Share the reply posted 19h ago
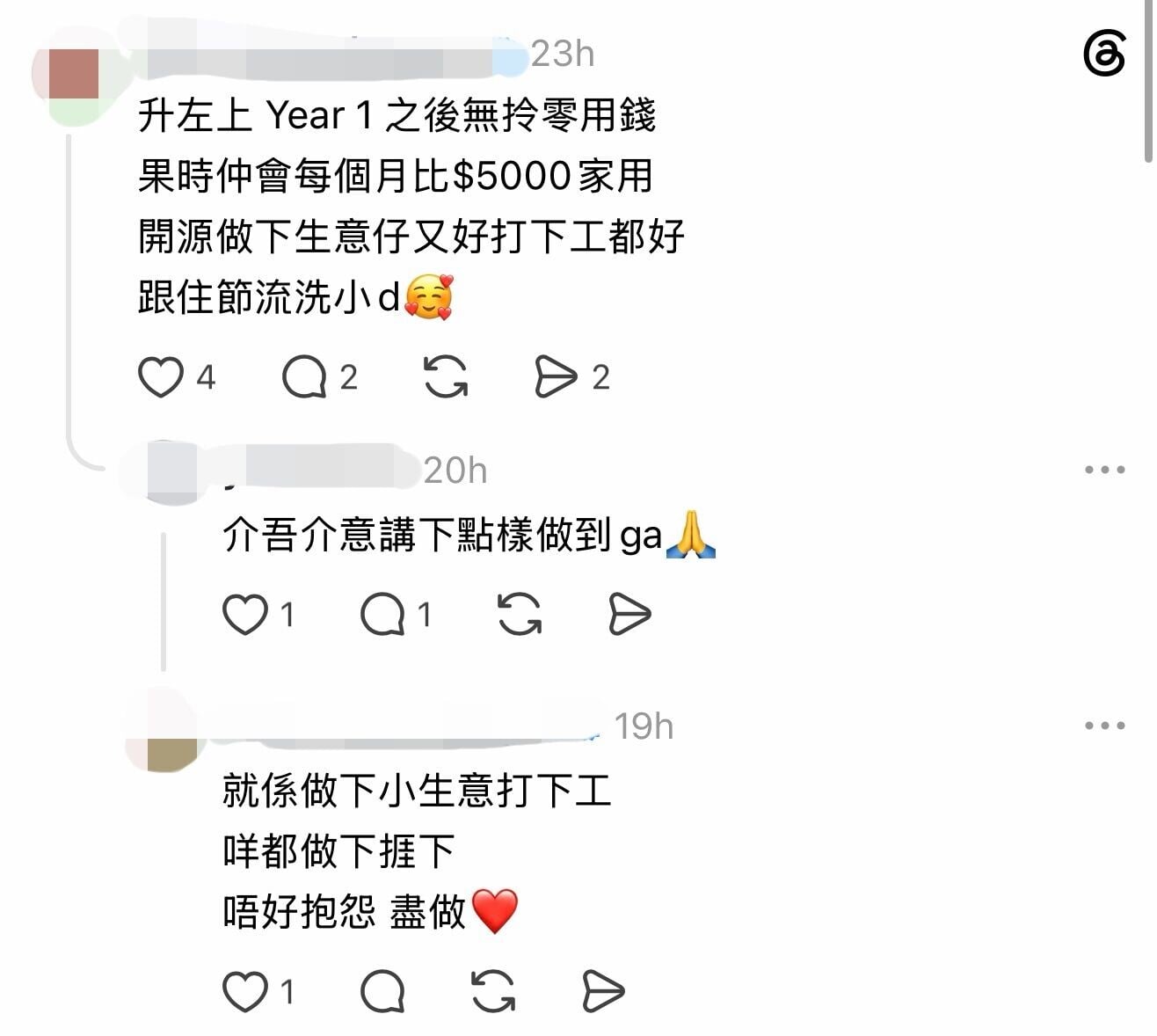This screenshot has width=1157, height=1036. pos(603,992)
